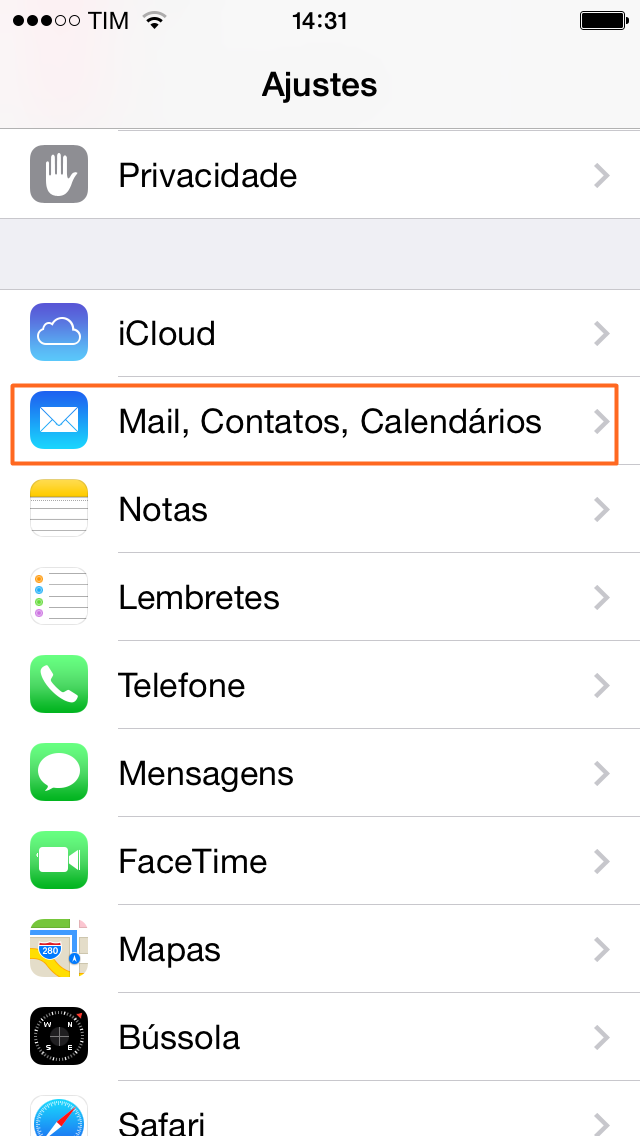
Task: Go to Telefone settings
Action: 320,685
